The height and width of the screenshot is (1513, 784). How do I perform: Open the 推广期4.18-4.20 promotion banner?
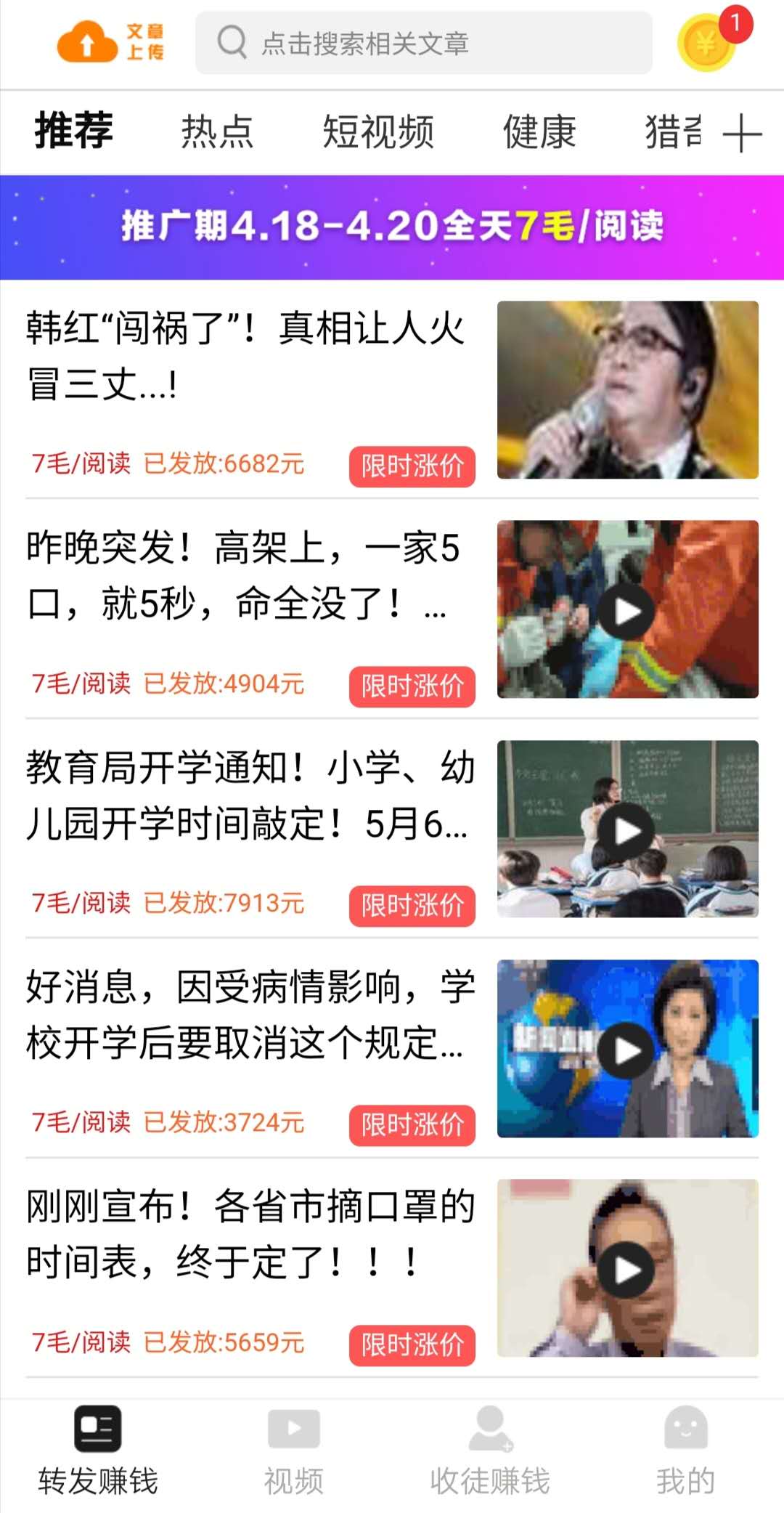[x=392, y=227]
